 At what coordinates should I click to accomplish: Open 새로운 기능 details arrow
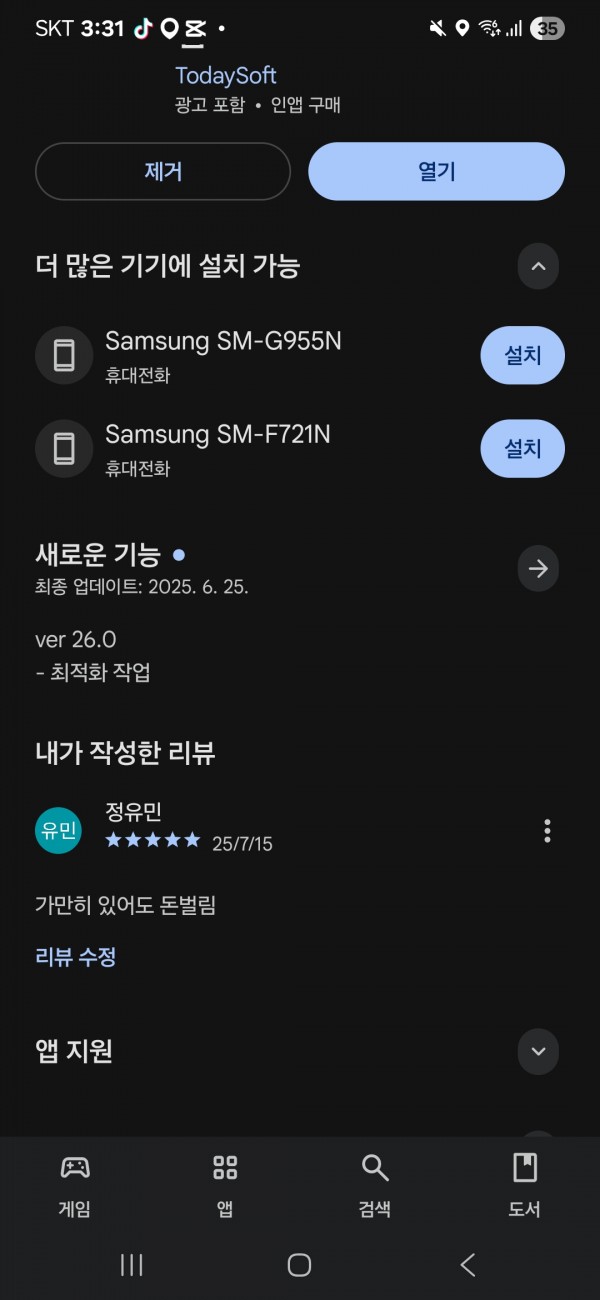(x=538, y=569)
